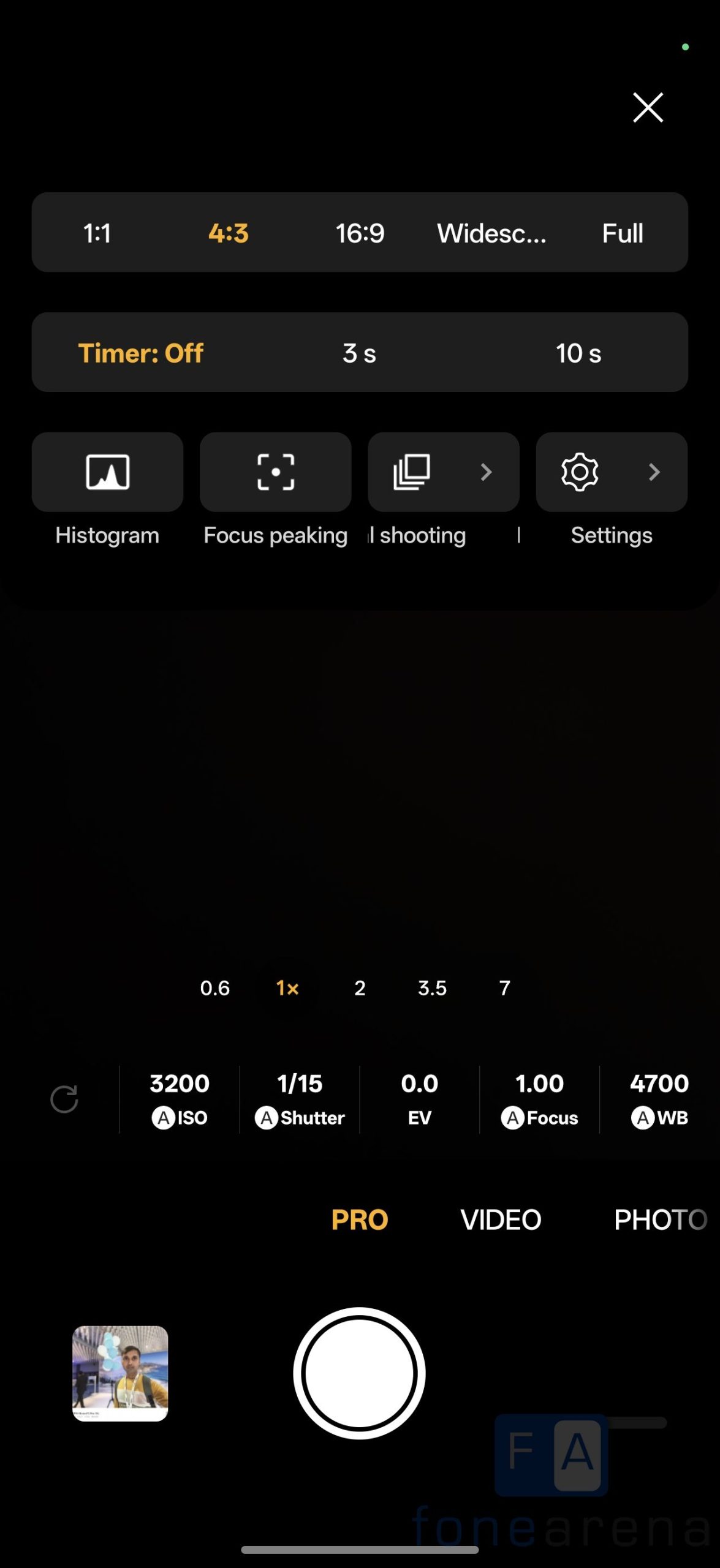The image size is (720, 1568).
Task: Select 7 zoom level
Action: click(504, 988)
